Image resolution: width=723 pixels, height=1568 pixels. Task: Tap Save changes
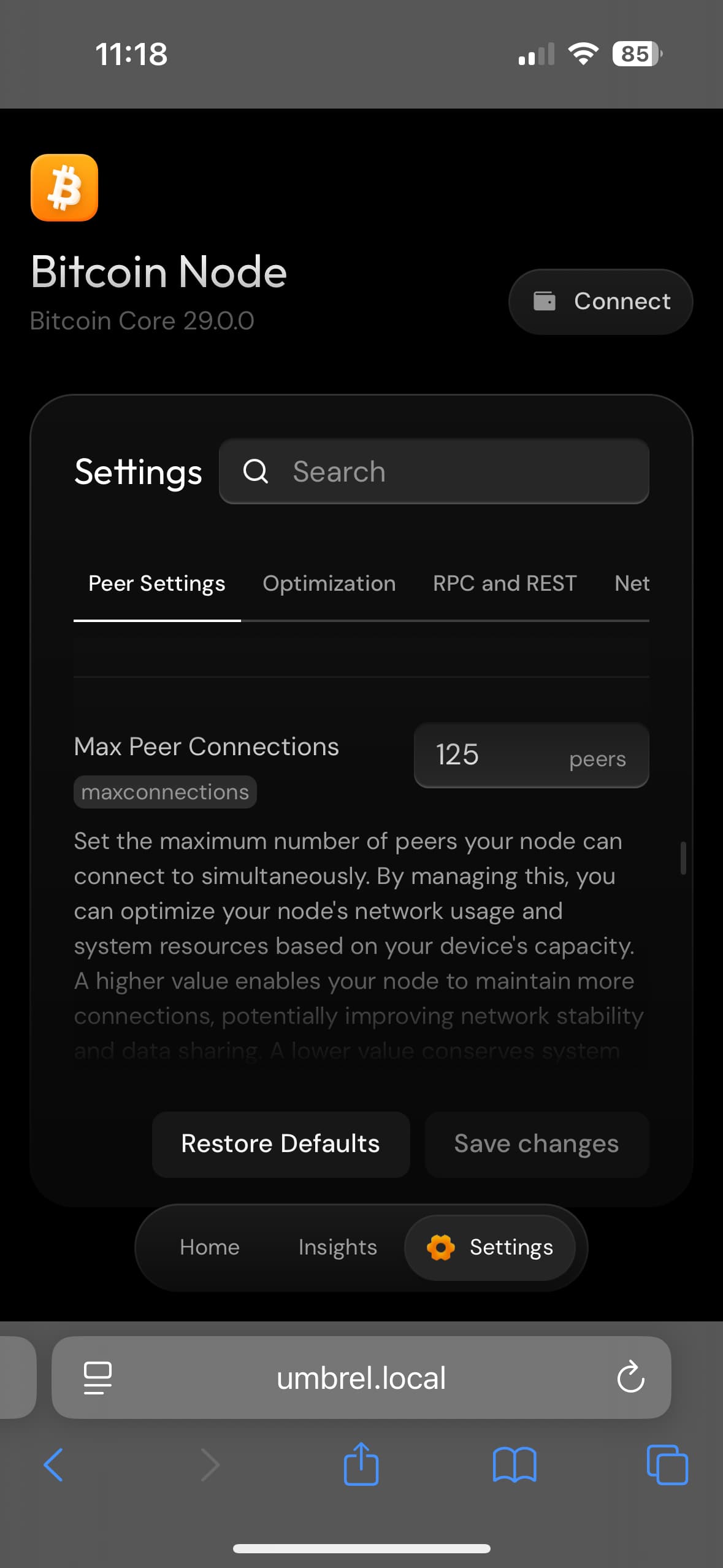point(537,1144)
